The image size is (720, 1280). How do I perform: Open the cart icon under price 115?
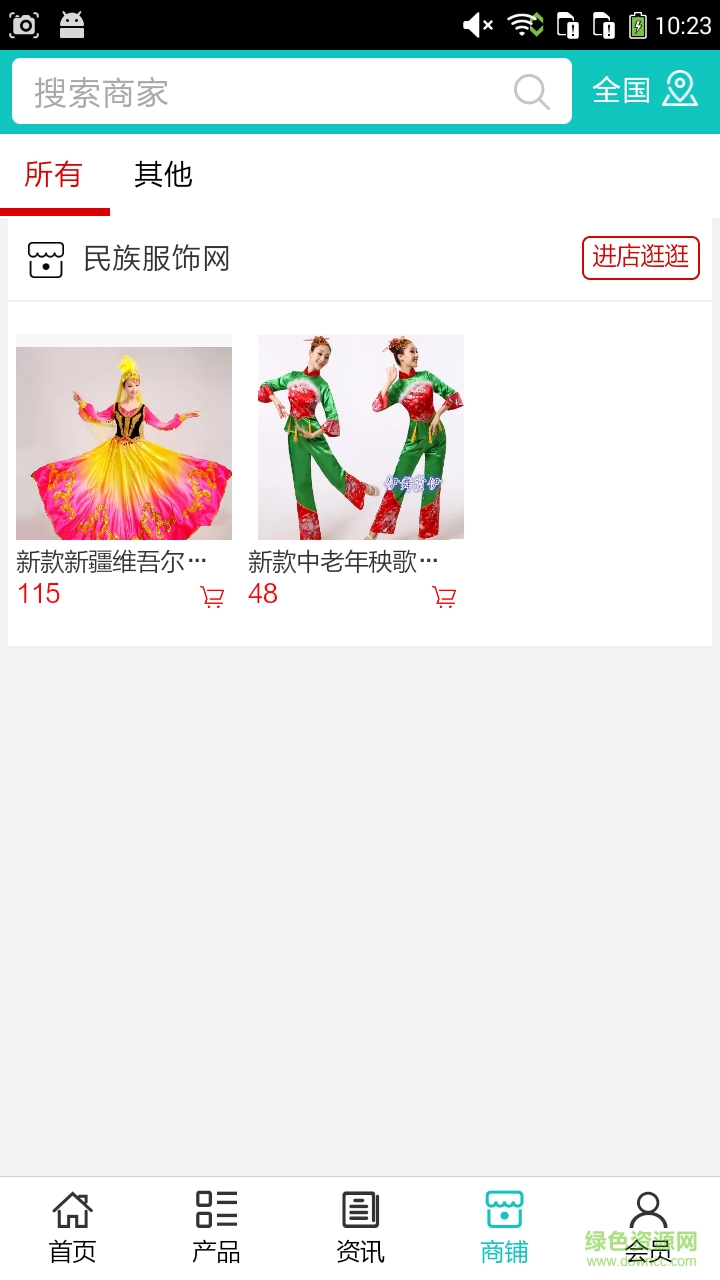point(211,596)
